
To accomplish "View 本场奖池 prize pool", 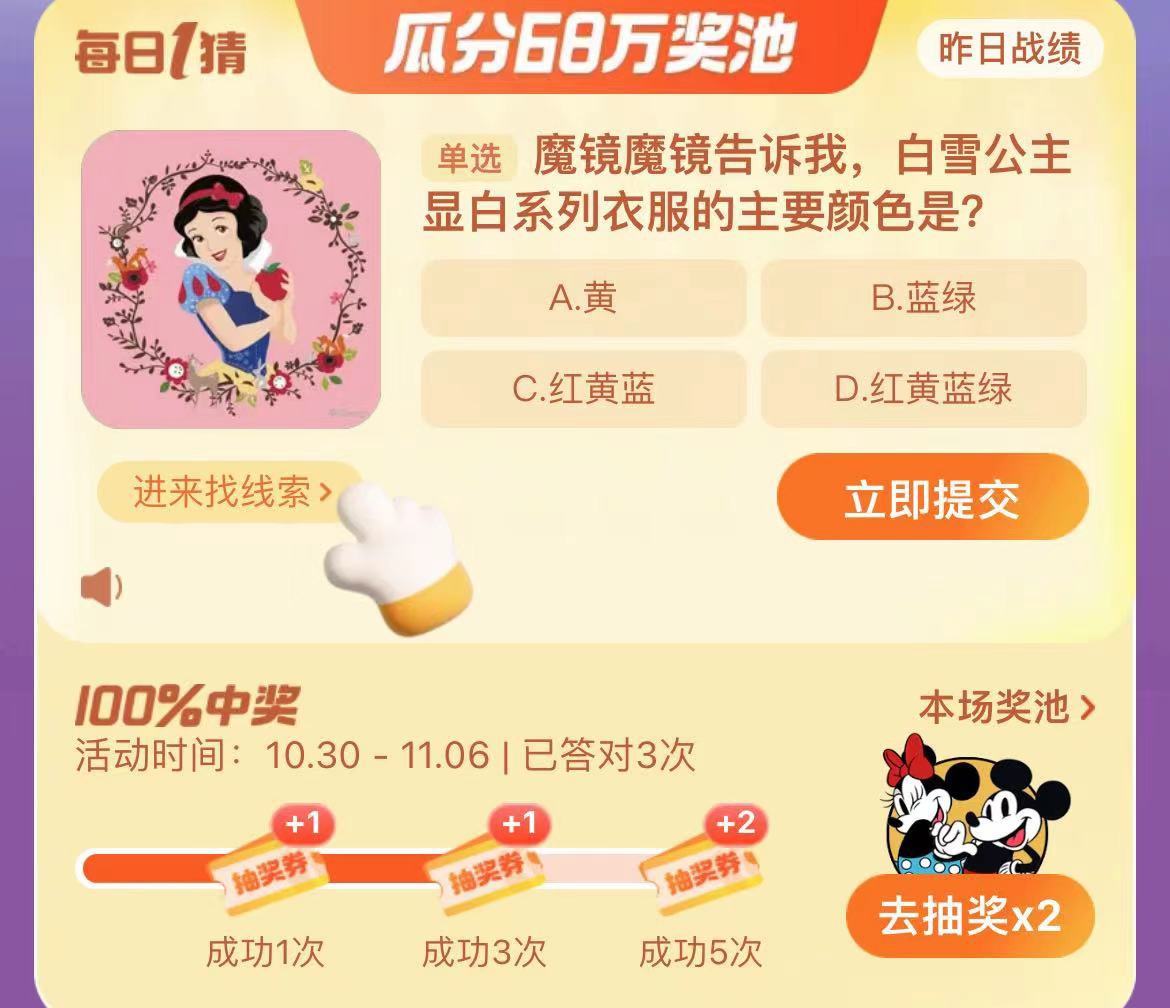I will click(1006, 708).
